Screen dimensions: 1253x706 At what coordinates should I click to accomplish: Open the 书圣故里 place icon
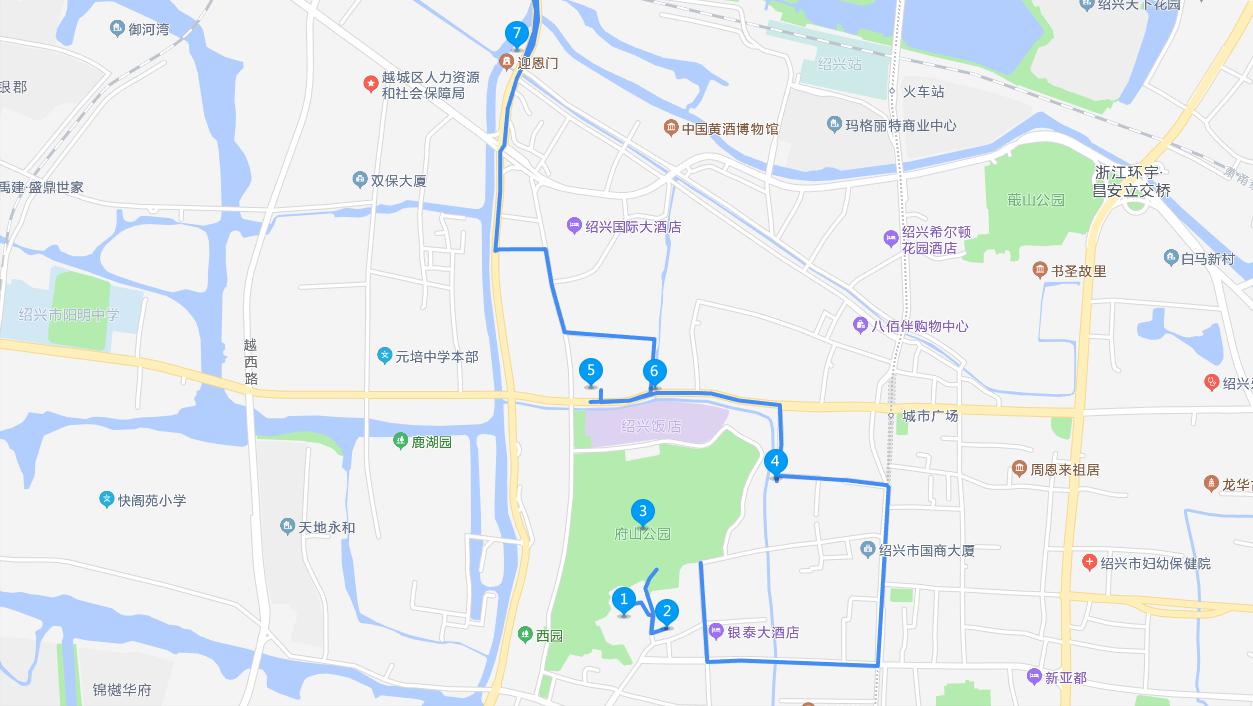pos(1040,270)
